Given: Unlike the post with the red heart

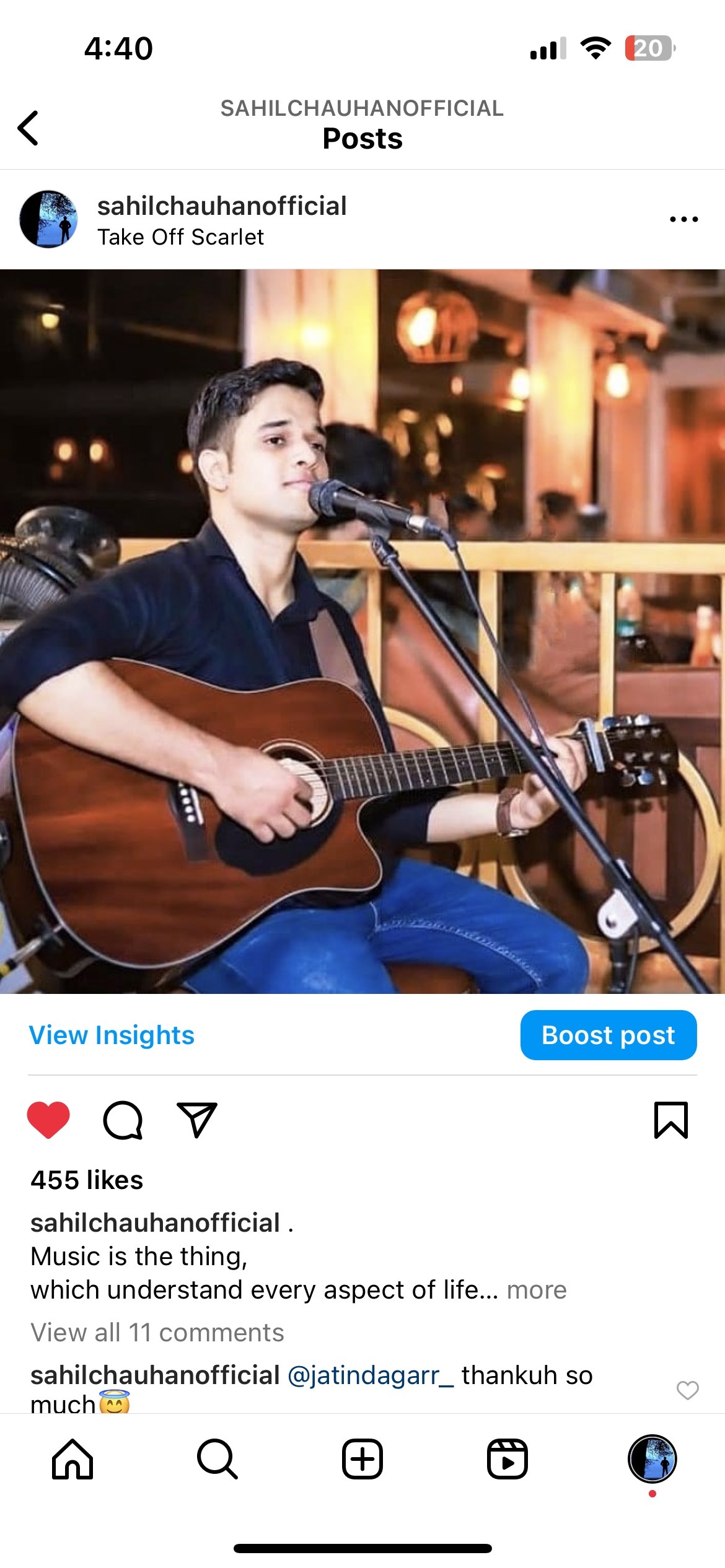Looking at the screenshot, I should [x=48, y=1120].
